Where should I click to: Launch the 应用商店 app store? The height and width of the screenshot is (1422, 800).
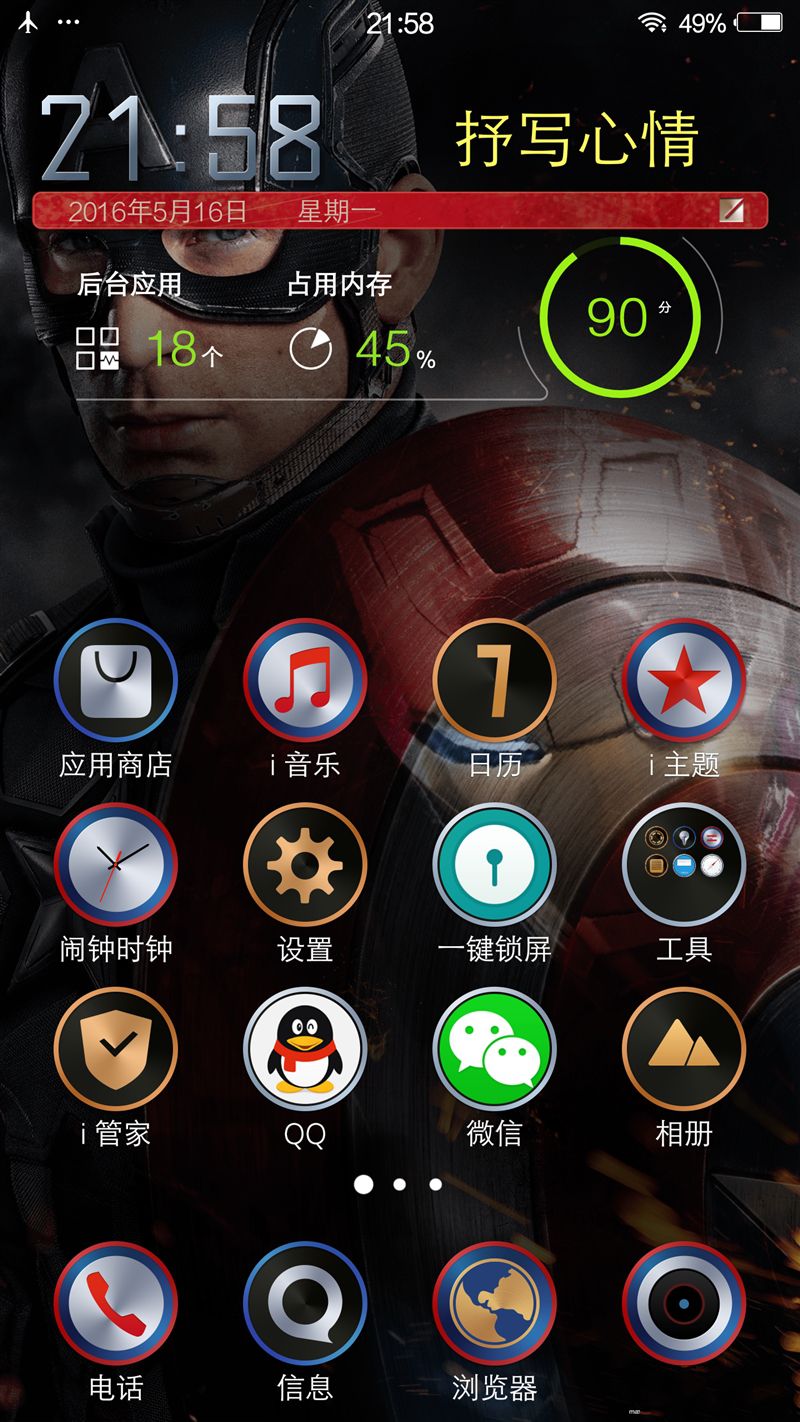[x=115, y=680]
